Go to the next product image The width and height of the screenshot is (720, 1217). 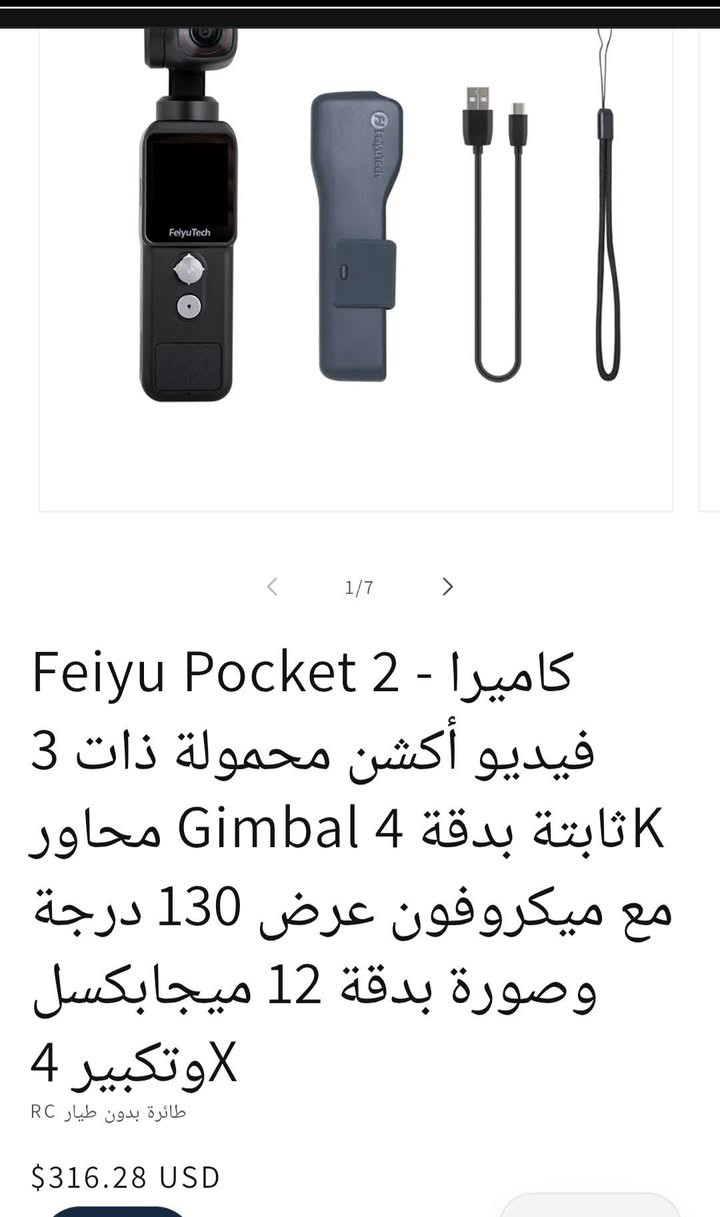[x=447, y=587]
